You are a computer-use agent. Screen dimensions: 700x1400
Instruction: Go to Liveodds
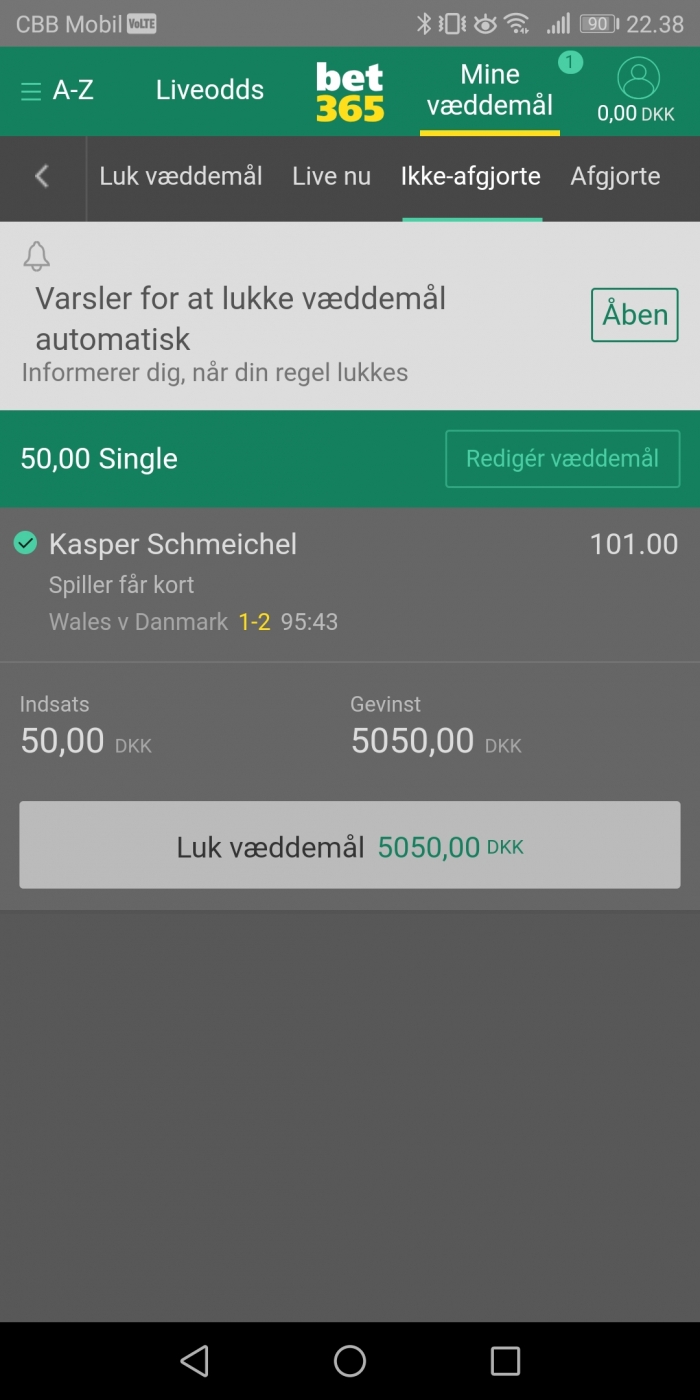click(210, 90)
